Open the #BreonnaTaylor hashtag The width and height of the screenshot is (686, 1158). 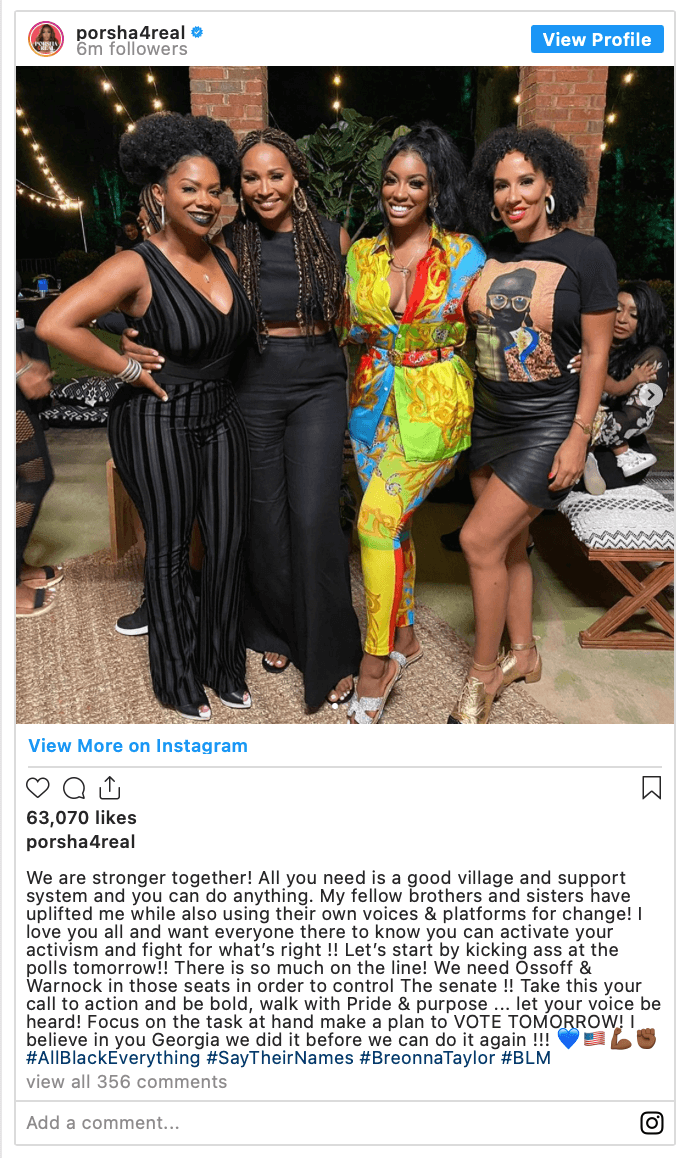(427, 1058)
